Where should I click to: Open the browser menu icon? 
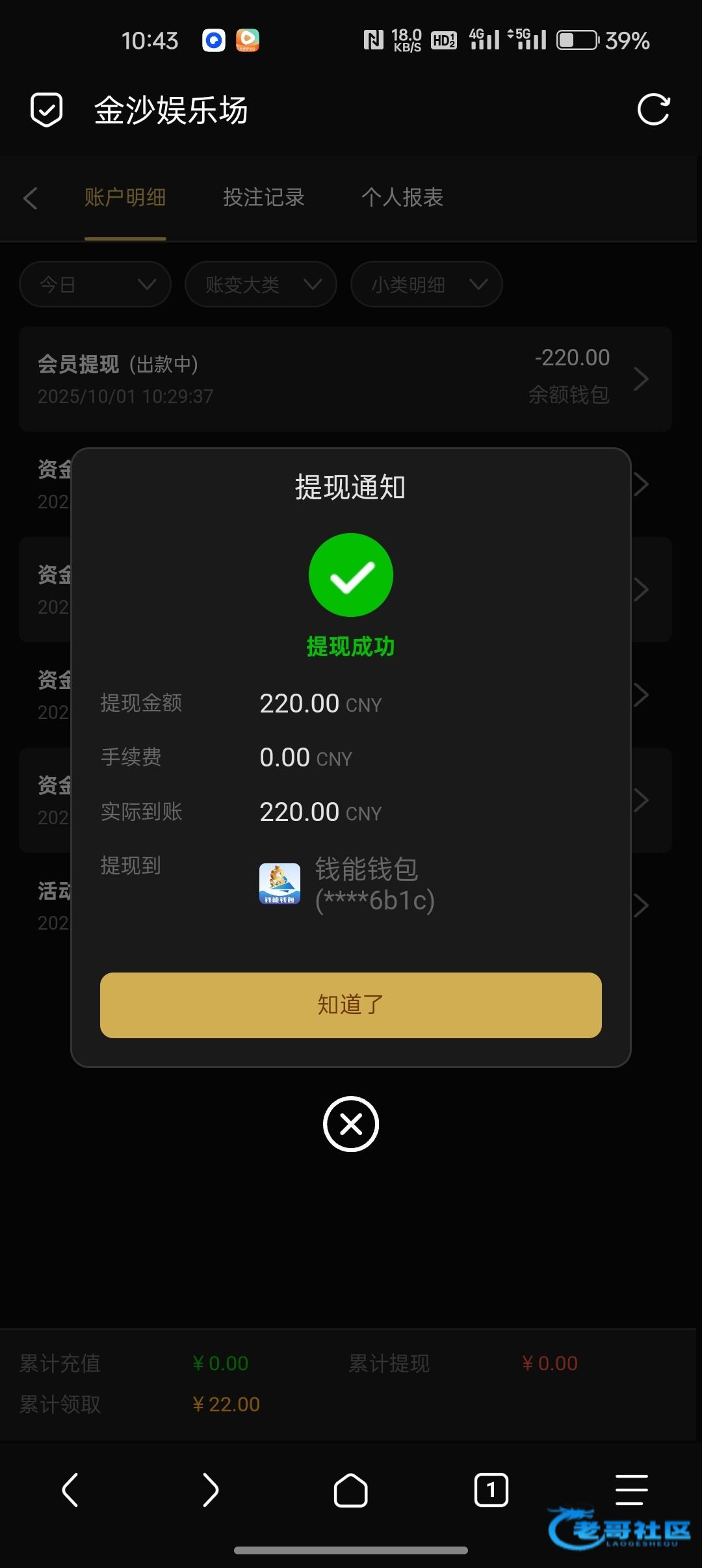click(x=632, y=1489)
